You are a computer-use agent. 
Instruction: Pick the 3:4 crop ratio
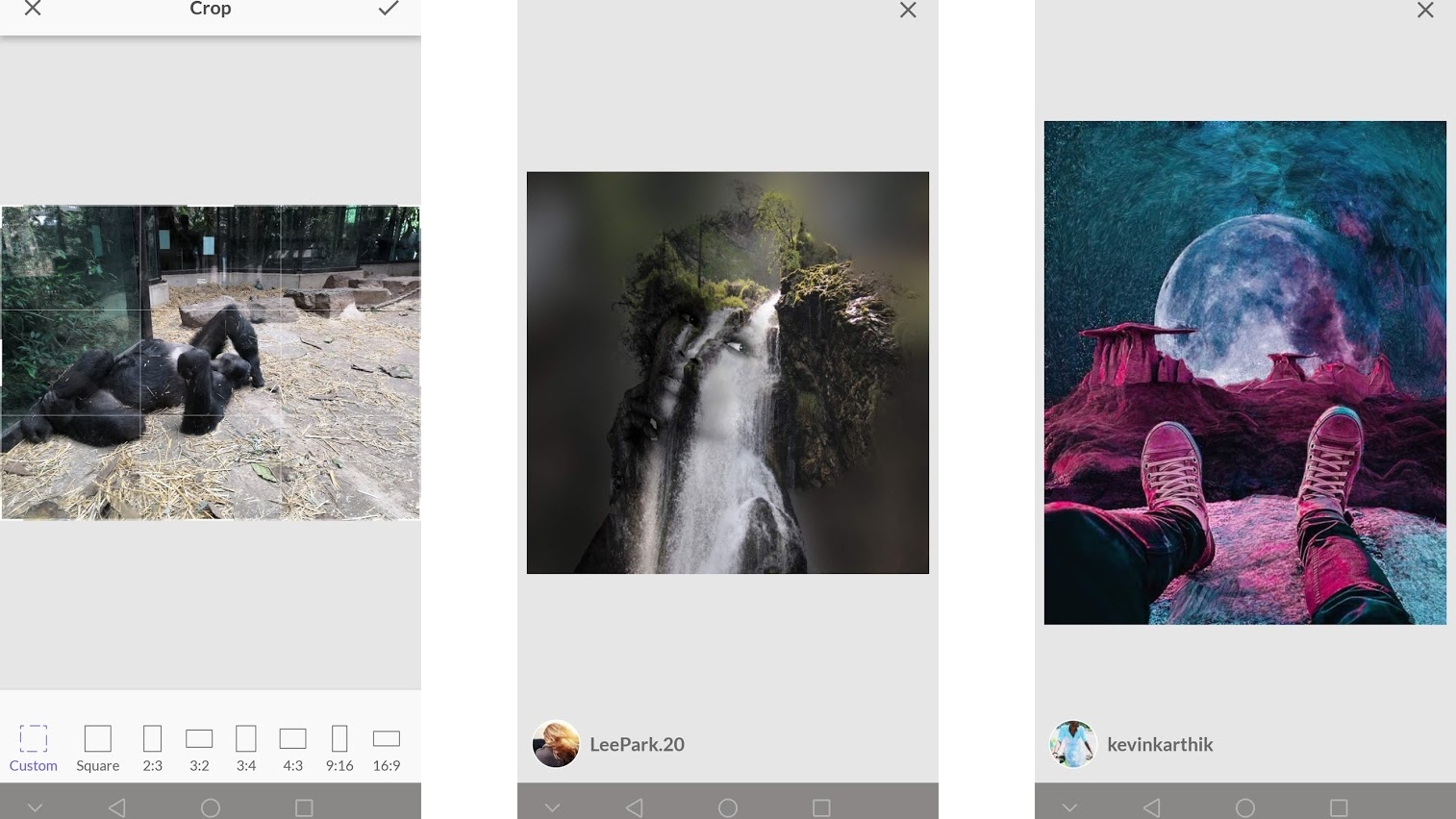click(x=246, y=748)
